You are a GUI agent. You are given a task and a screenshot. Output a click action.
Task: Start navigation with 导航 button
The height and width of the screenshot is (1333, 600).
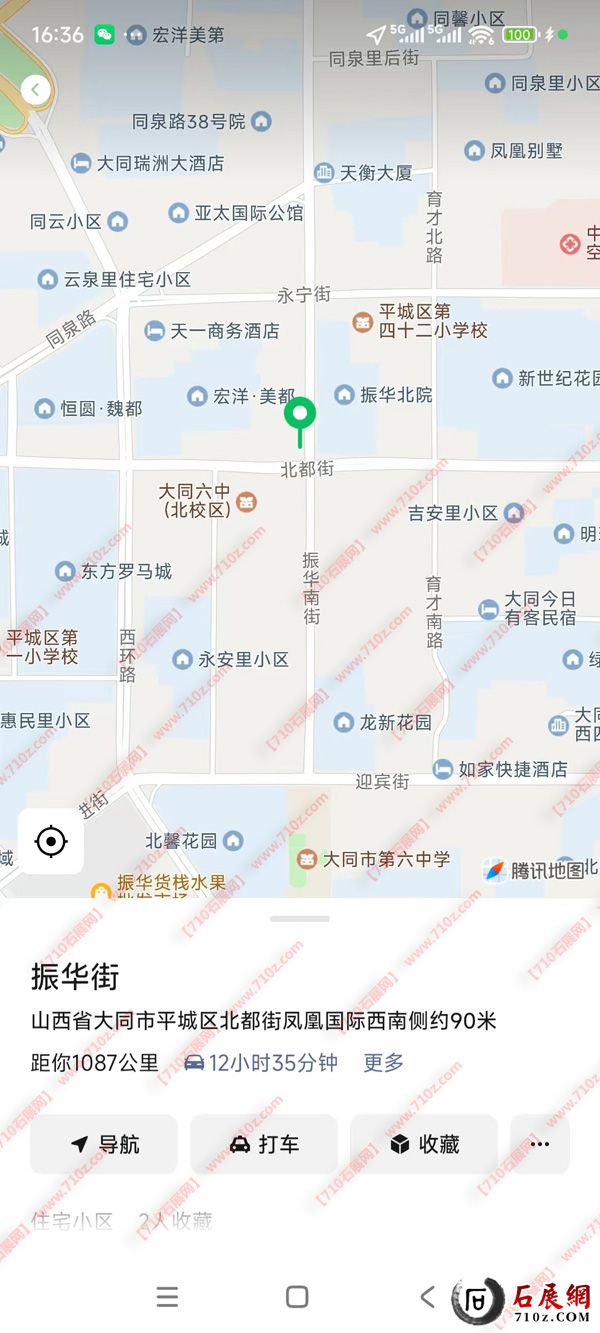tap(104, 1144)
